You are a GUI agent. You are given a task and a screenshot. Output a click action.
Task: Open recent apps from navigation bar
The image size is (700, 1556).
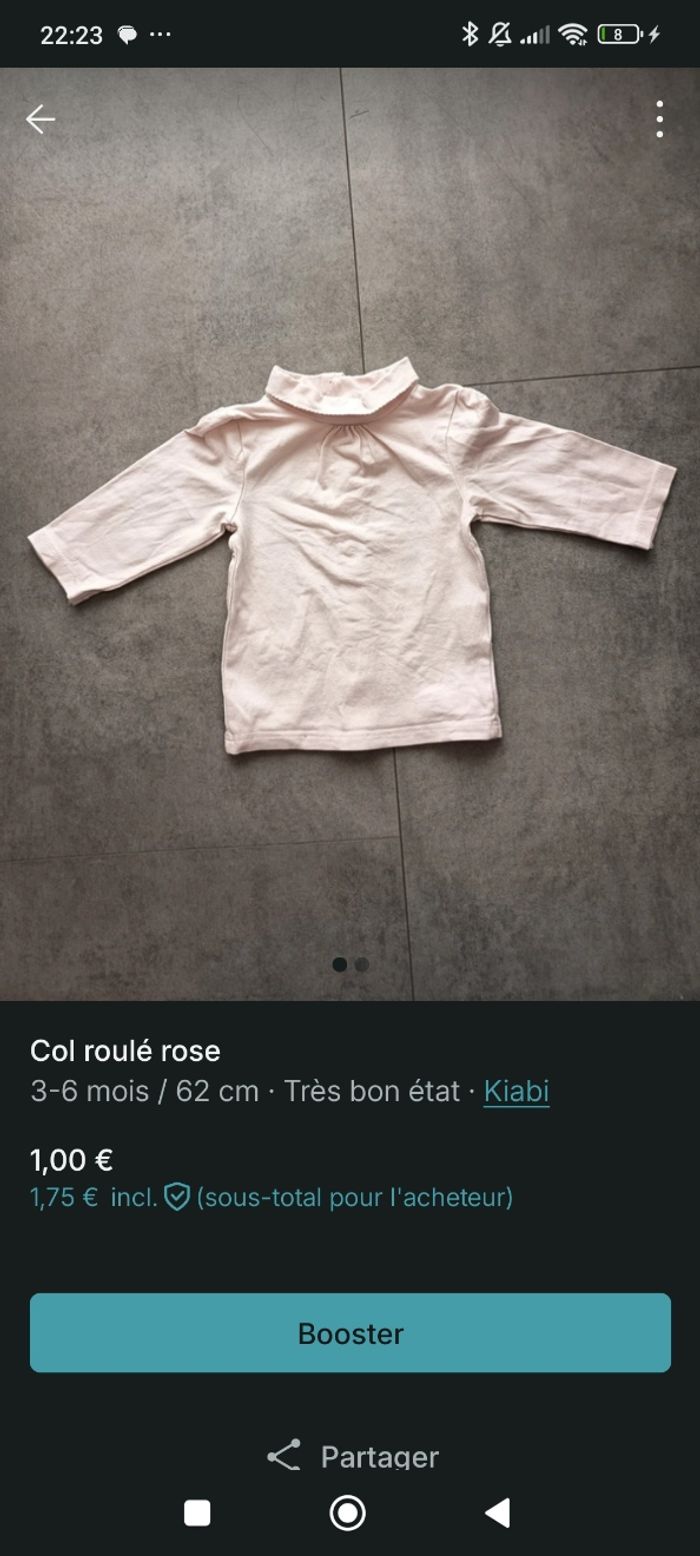coord(197,1513)
